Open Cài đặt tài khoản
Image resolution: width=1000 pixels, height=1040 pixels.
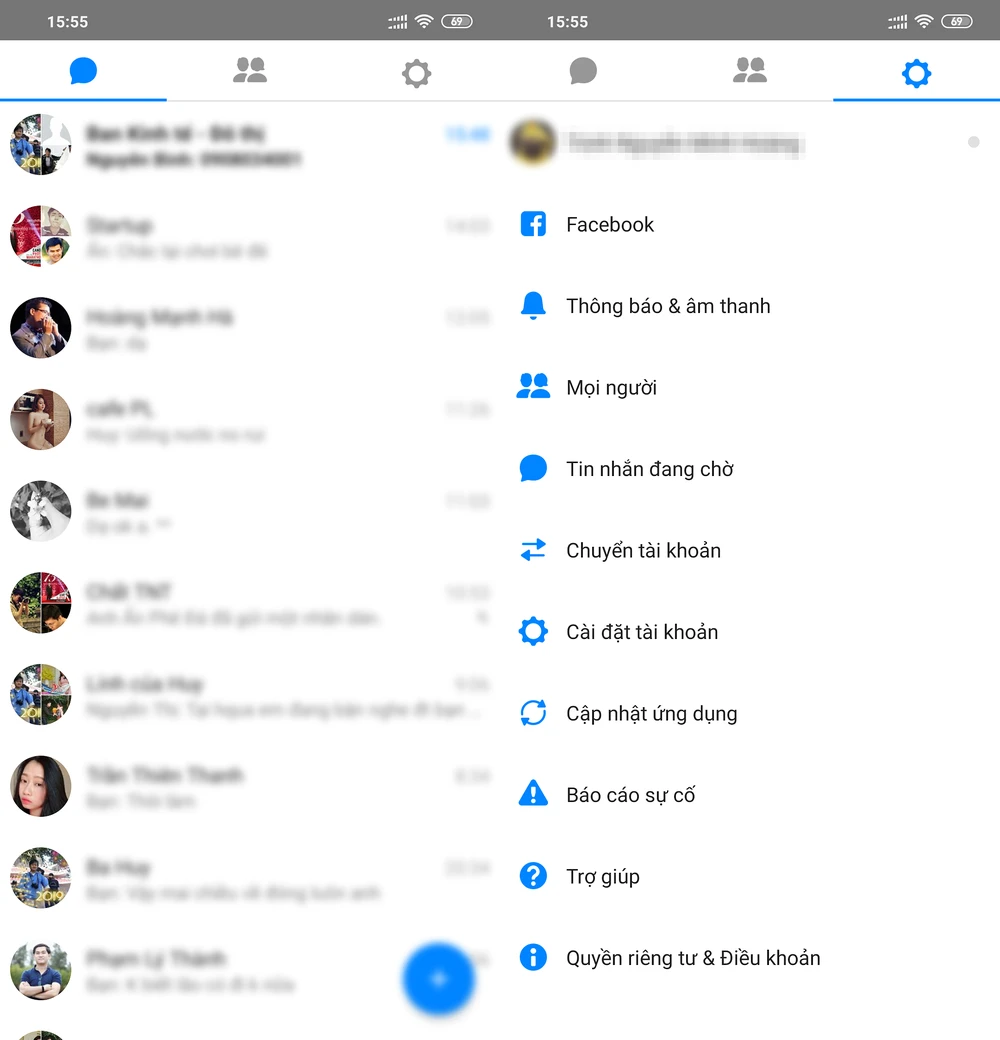pyautogui.click(x=641, y=632)
